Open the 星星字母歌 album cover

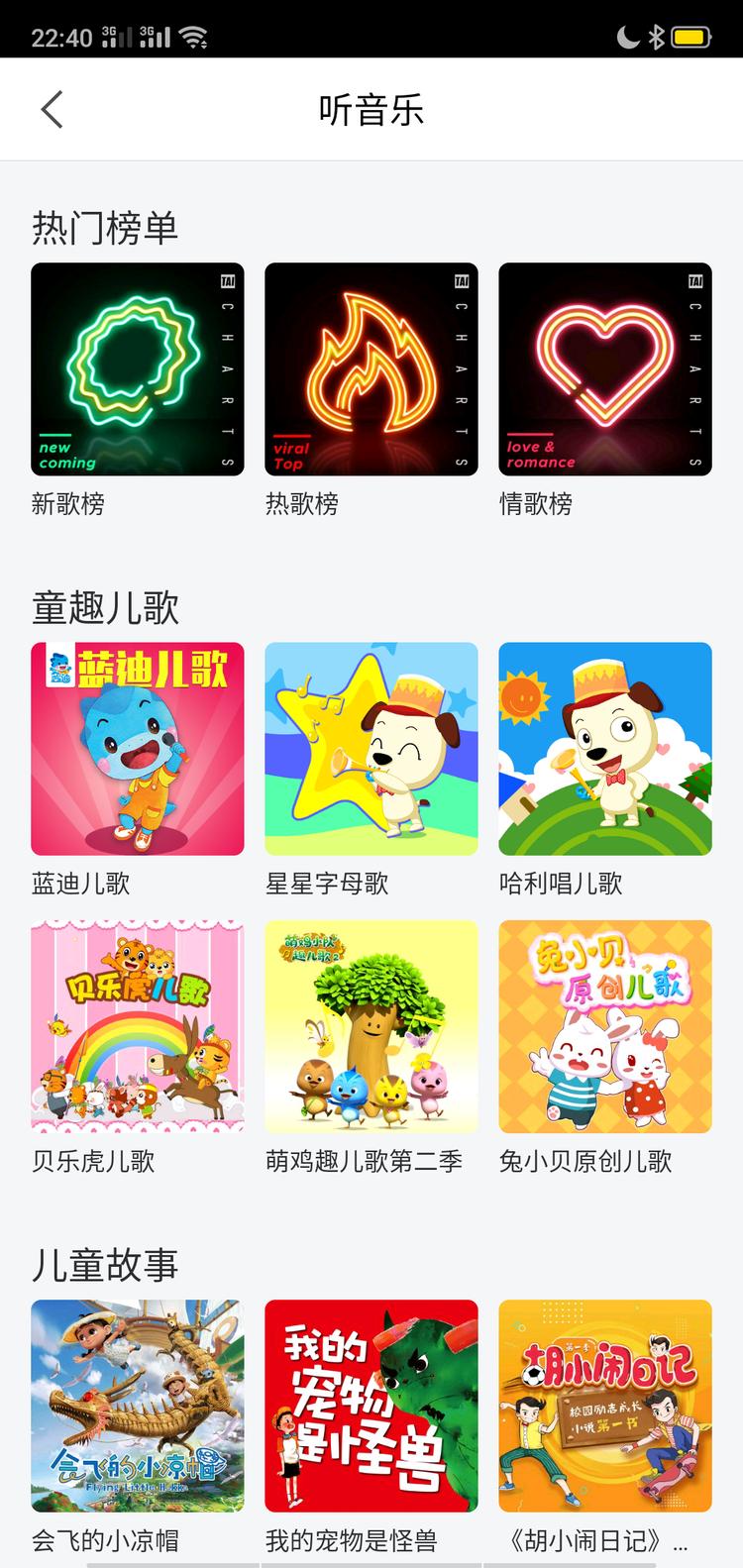pos(371,748)
